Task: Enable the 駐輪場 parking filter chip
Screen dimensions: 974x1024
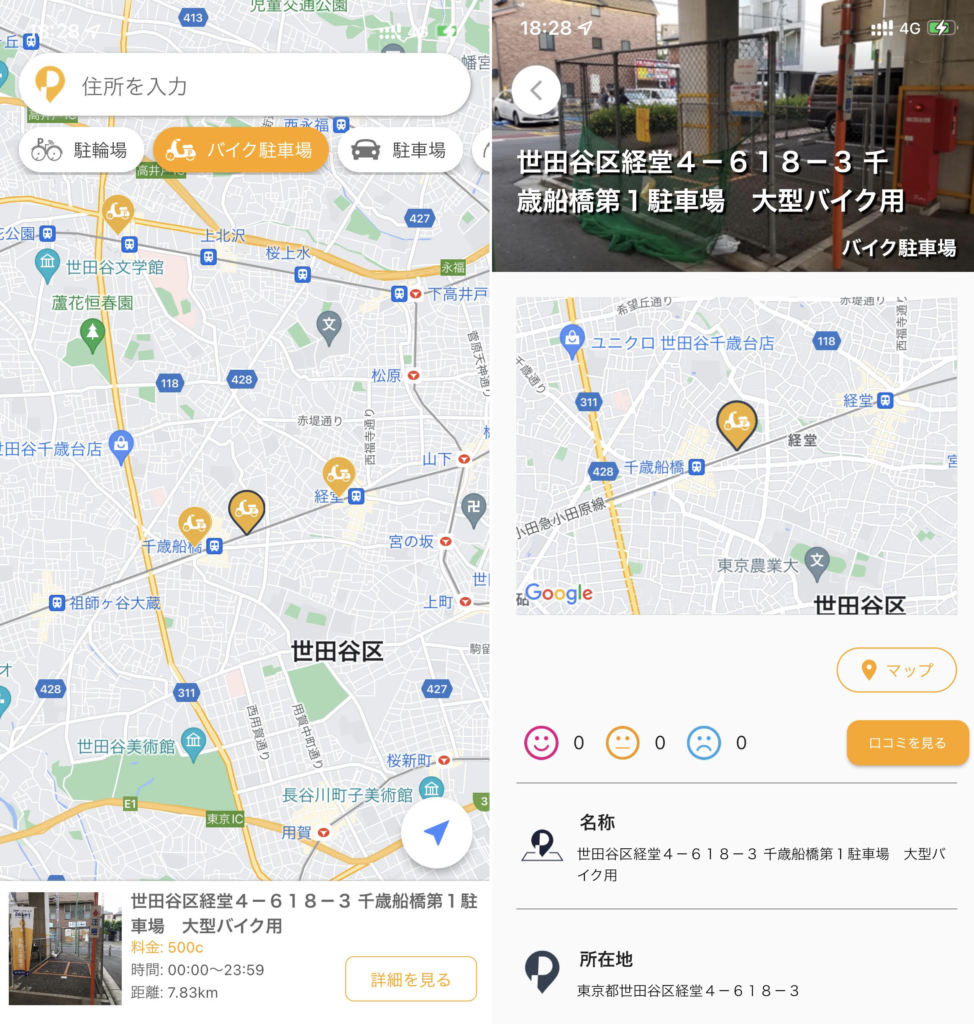Action: tap(80, 150)
